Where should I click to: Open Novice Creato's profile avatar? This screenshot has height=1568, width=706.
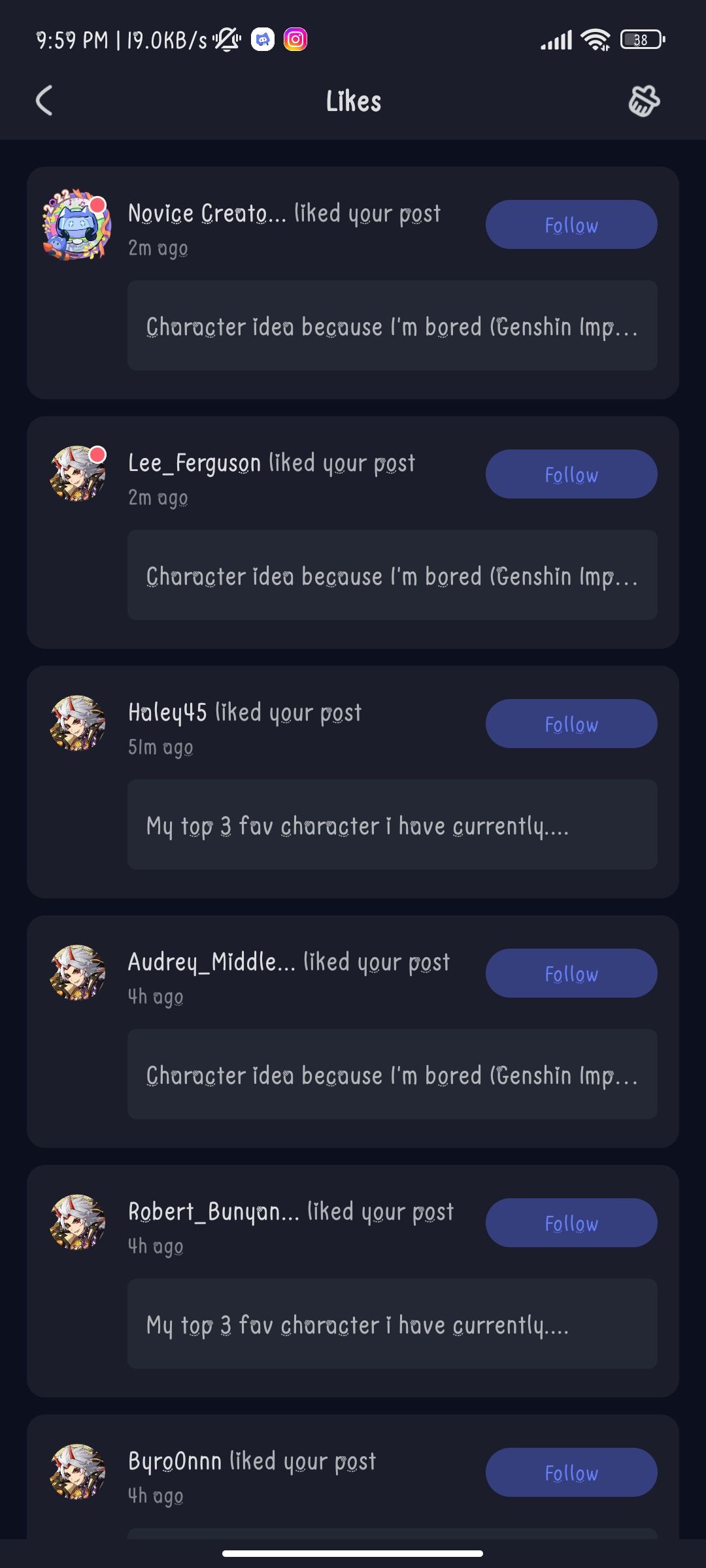pos(77,225)
